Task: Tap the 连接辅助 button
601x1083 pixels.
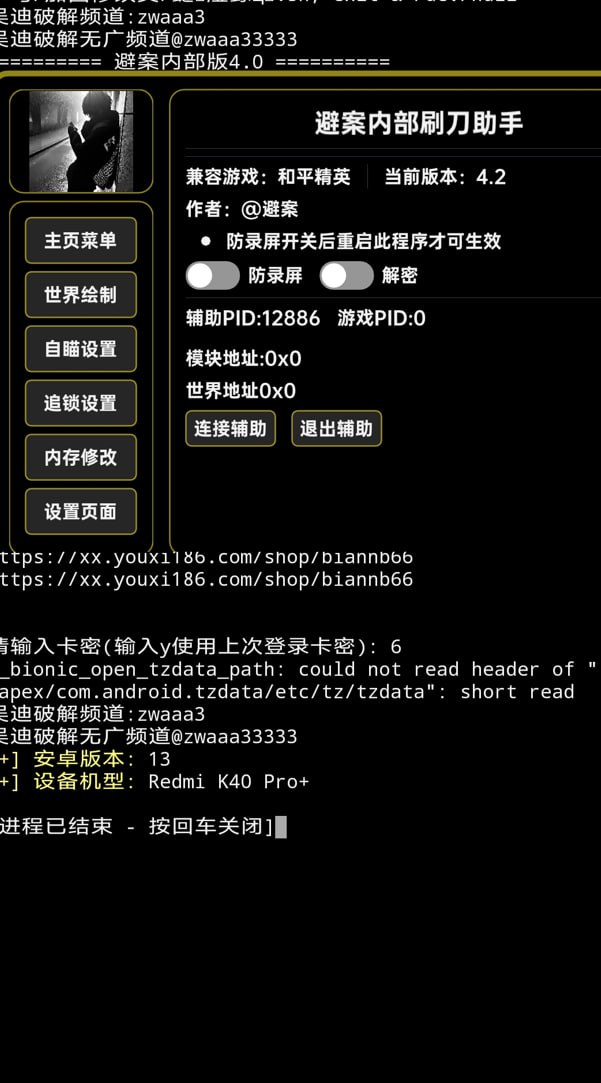Action: 230,428
